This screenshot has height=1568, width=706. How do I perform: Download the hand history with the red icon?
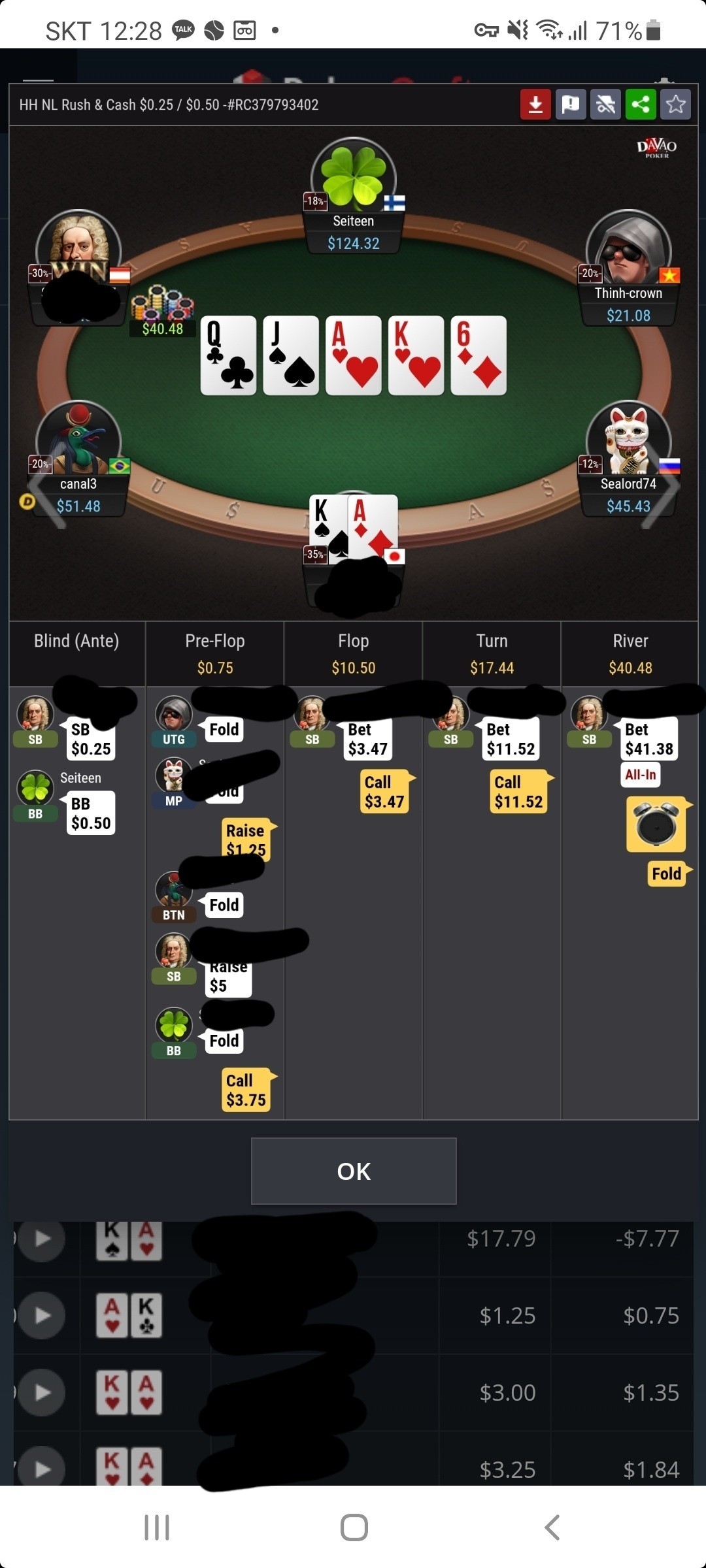[x=535, y=105]
